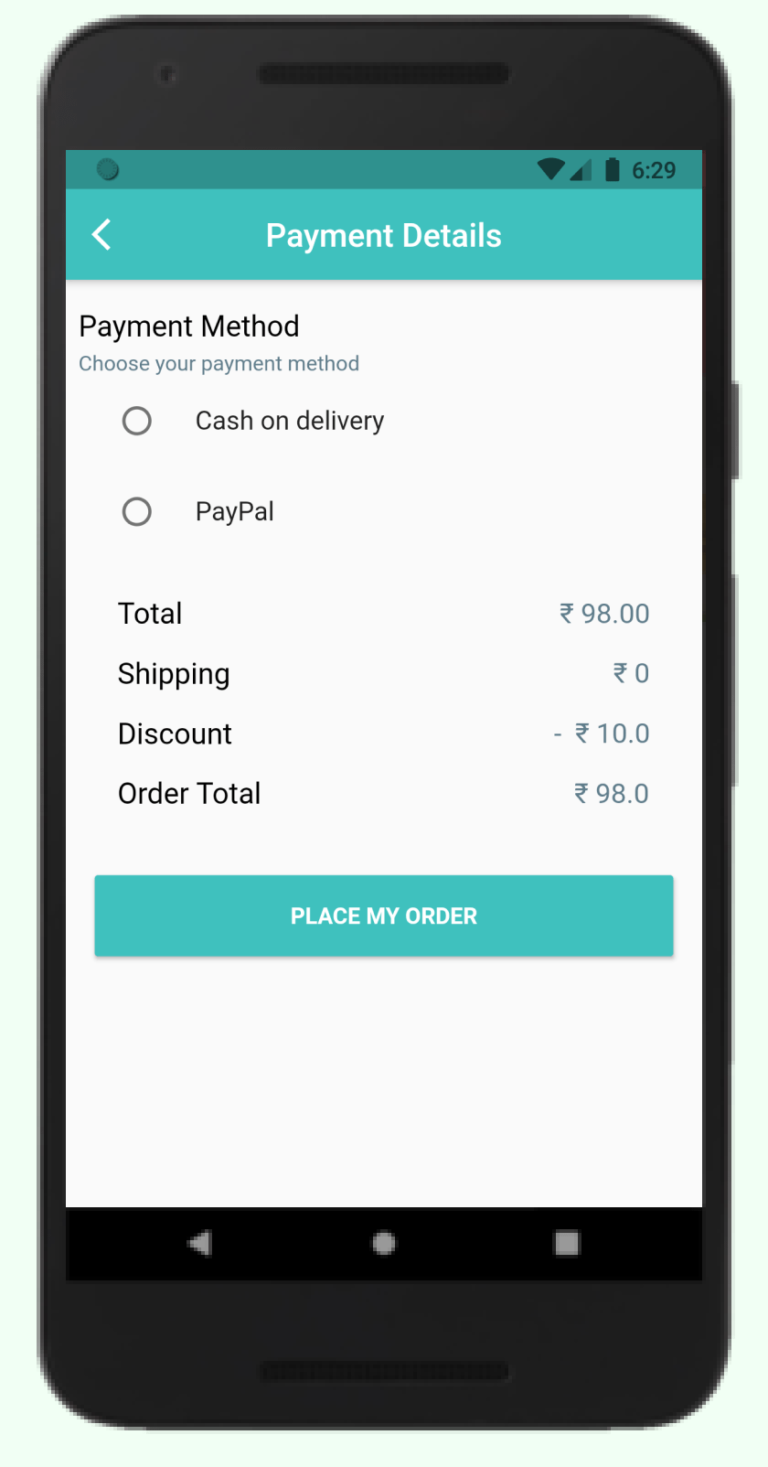Open recent apps overview

[x=567, y=1243]
